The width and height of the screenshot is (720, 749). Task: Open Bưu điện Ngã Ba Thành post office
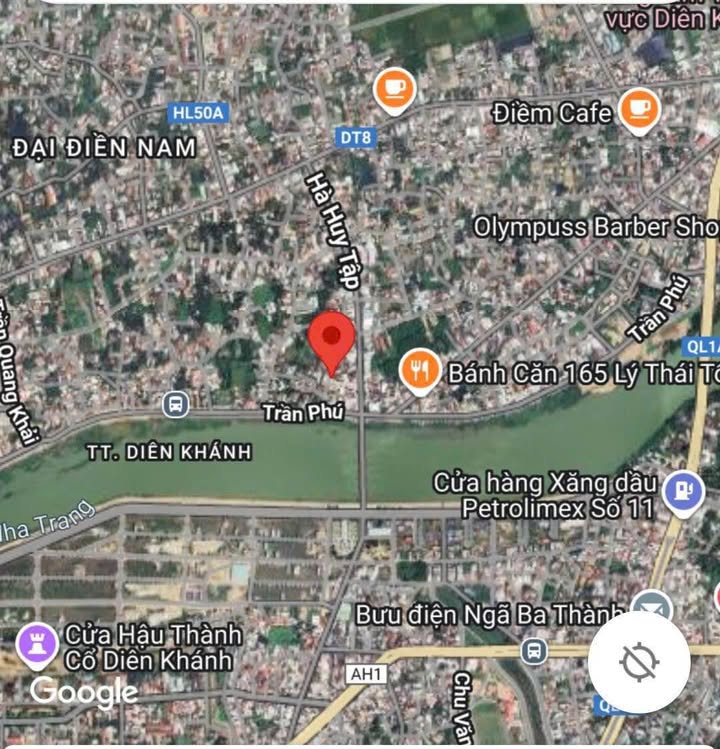[x=652, y=606]
